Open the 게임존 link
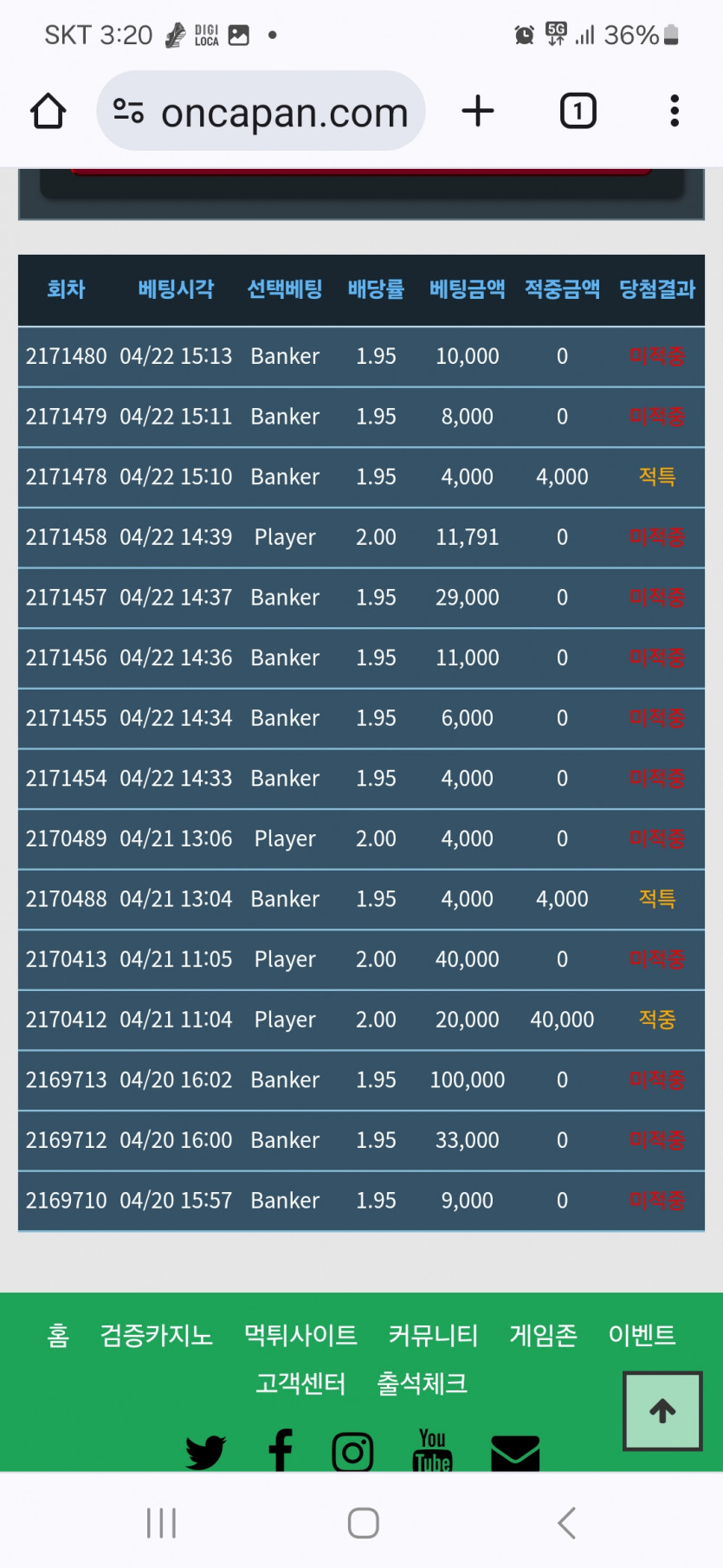Screen dimensions: 723x1568 (543, 1335)
